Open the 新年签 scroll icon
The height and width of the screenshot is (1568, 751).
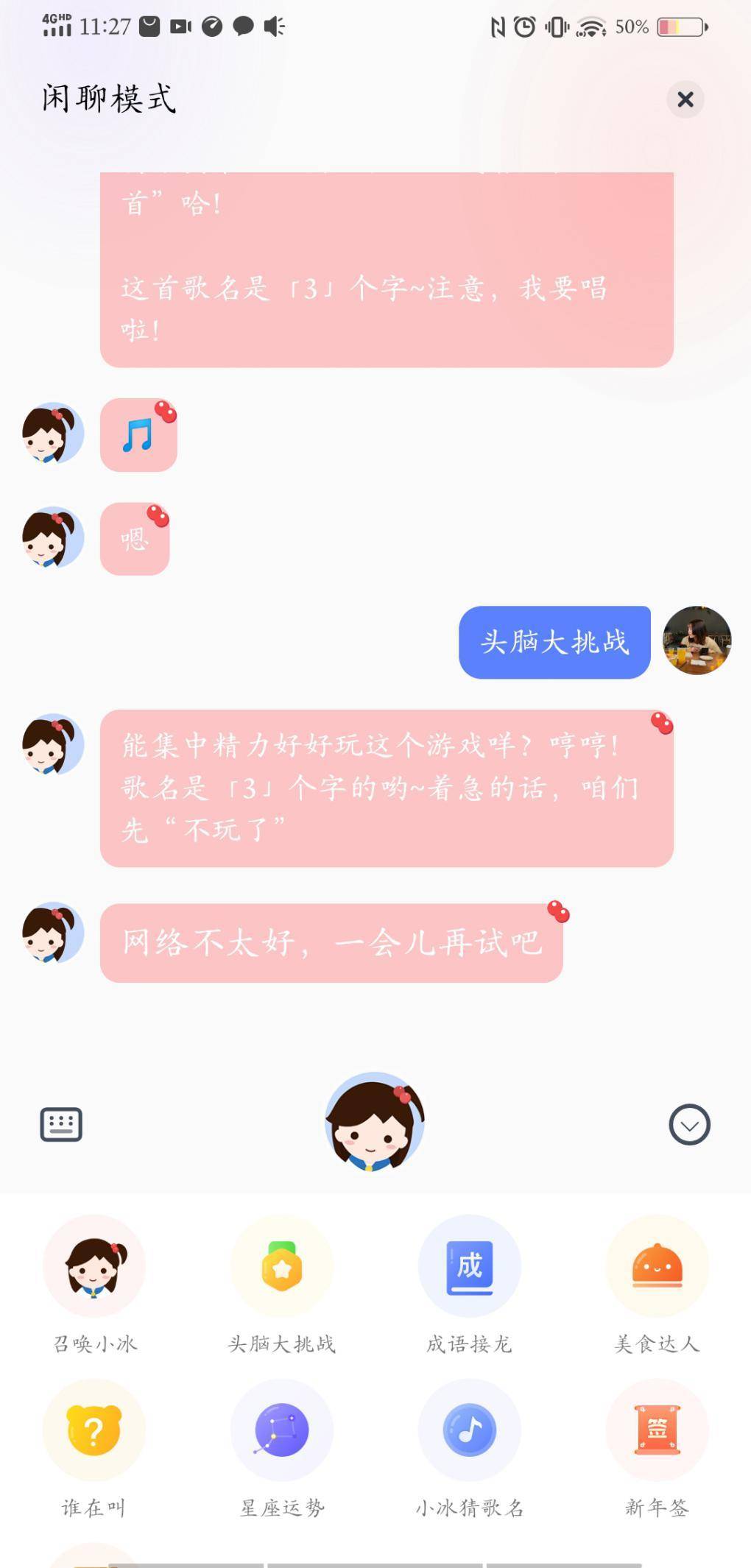pos(657,1429)
